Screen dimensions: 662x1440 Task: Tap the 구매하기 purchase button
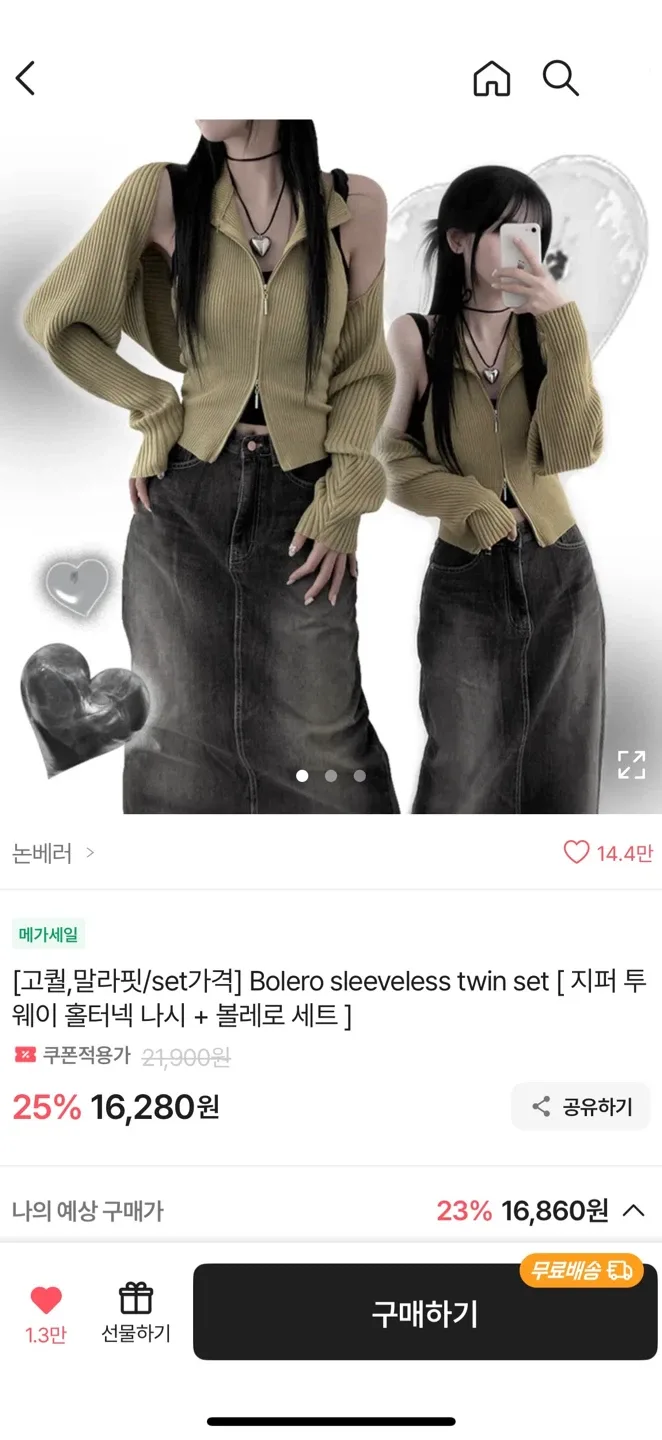point(425,1312)
